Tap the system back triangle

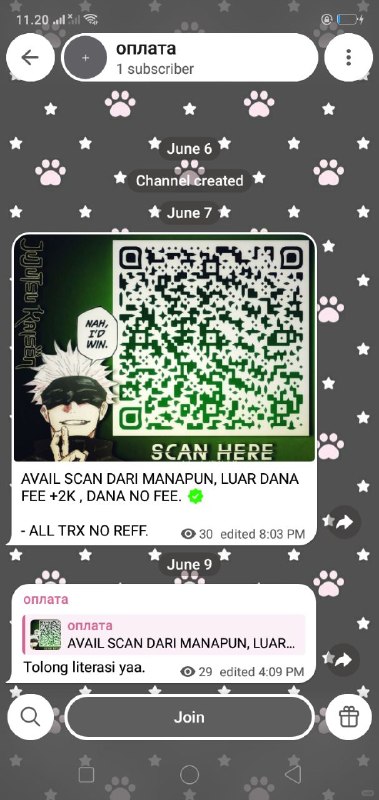293,774
